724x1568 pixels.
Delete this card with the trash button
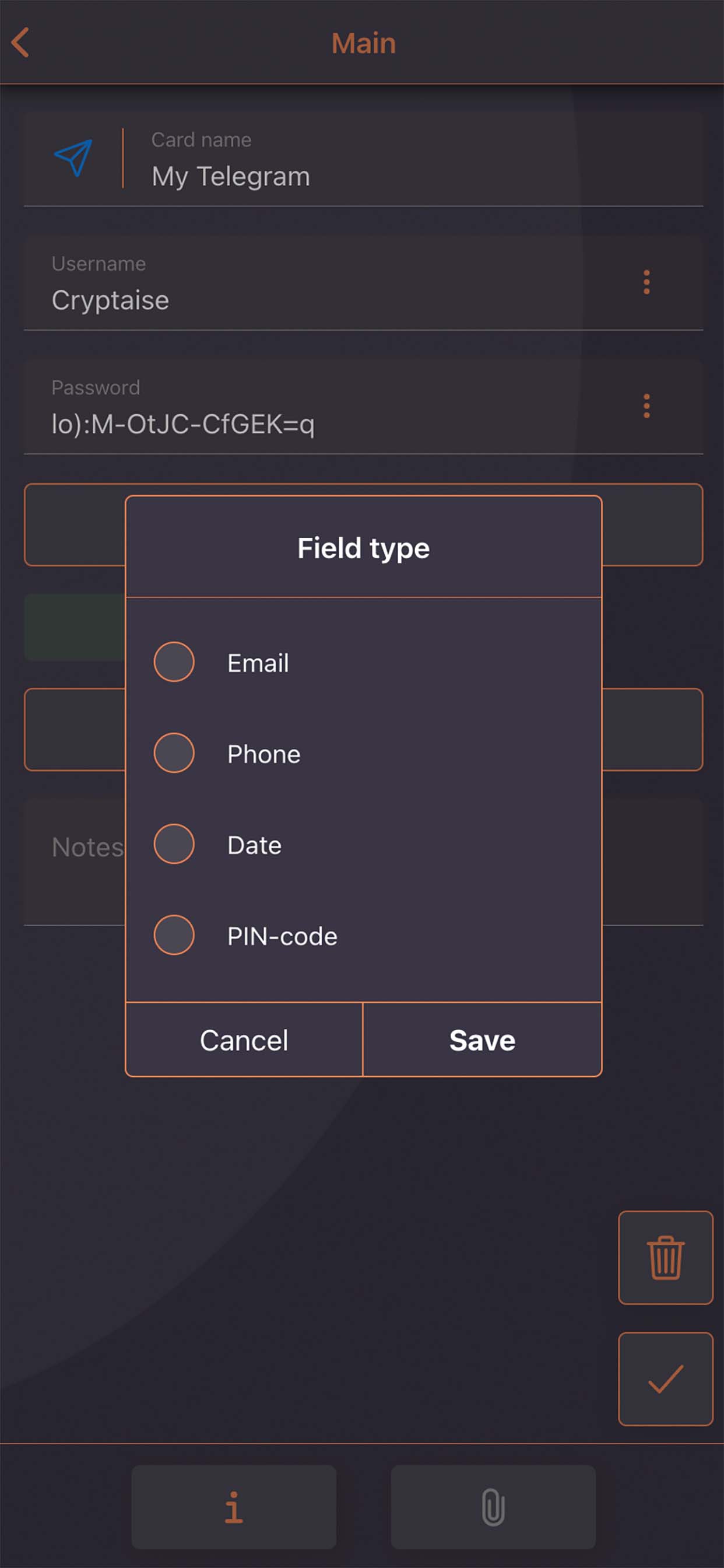665,1258
